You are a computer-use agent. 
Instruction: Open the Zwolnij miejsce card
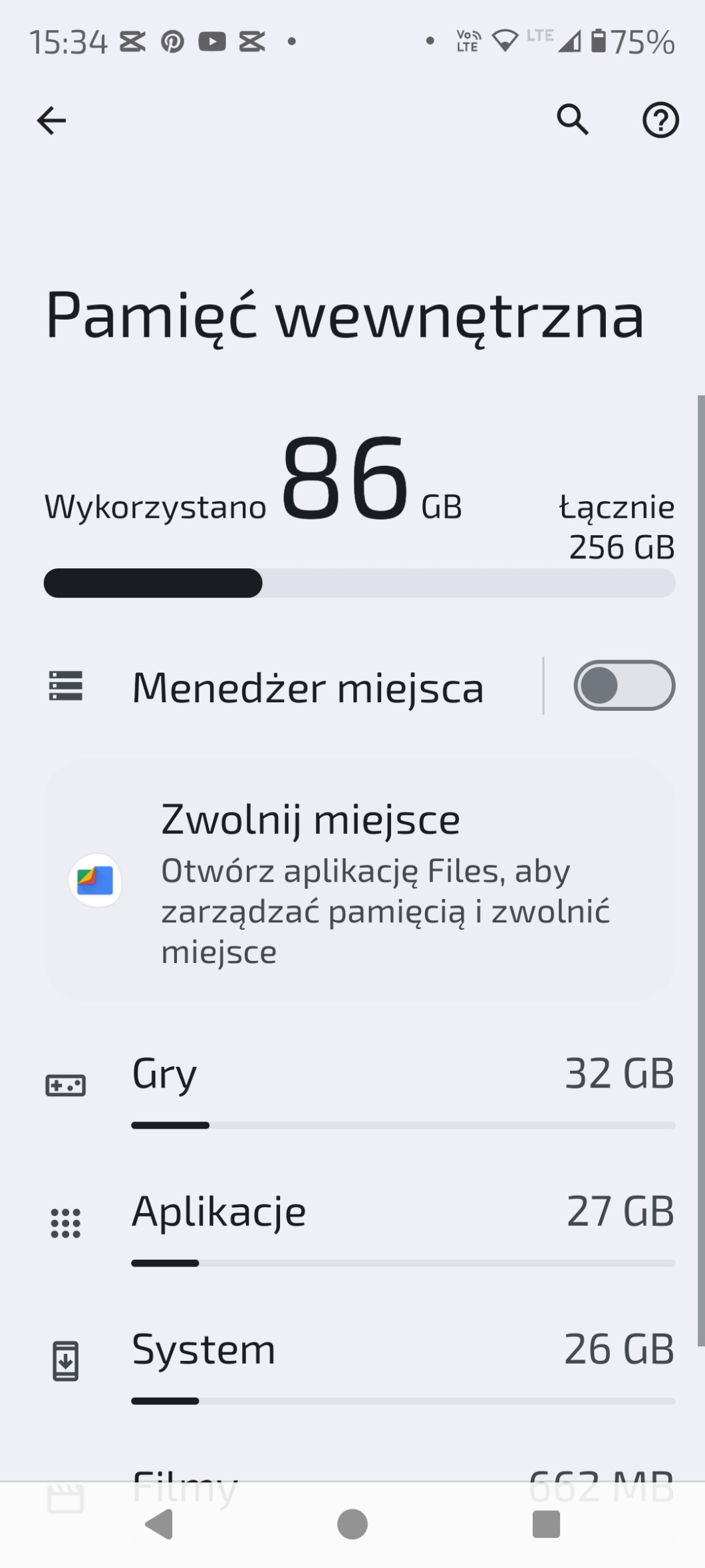pyautogui.click(x=359, y=881)
